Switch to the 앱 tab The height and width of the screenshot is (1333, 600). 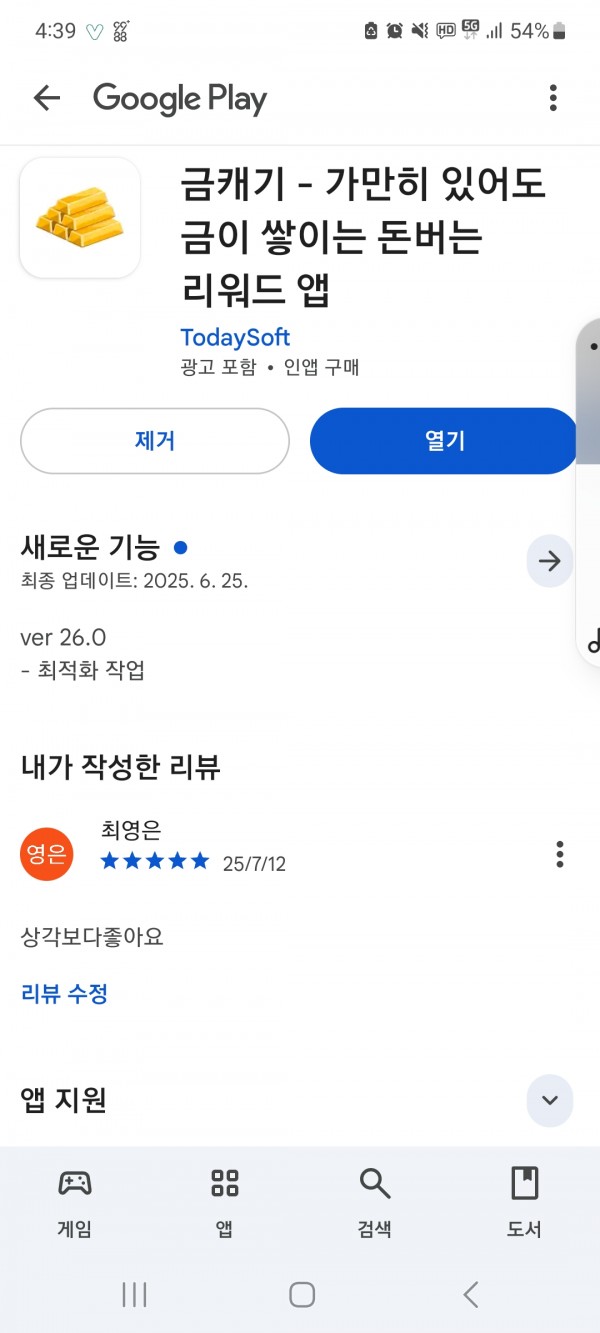225,1202
